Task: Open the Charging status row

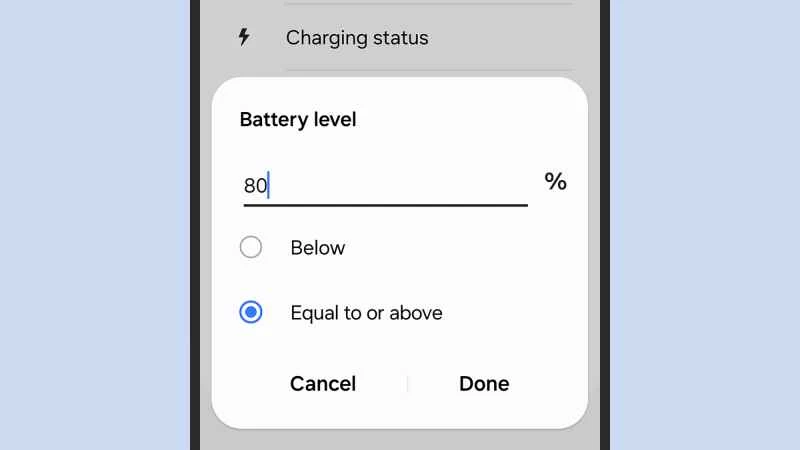Action: click(x=357, y=38)
